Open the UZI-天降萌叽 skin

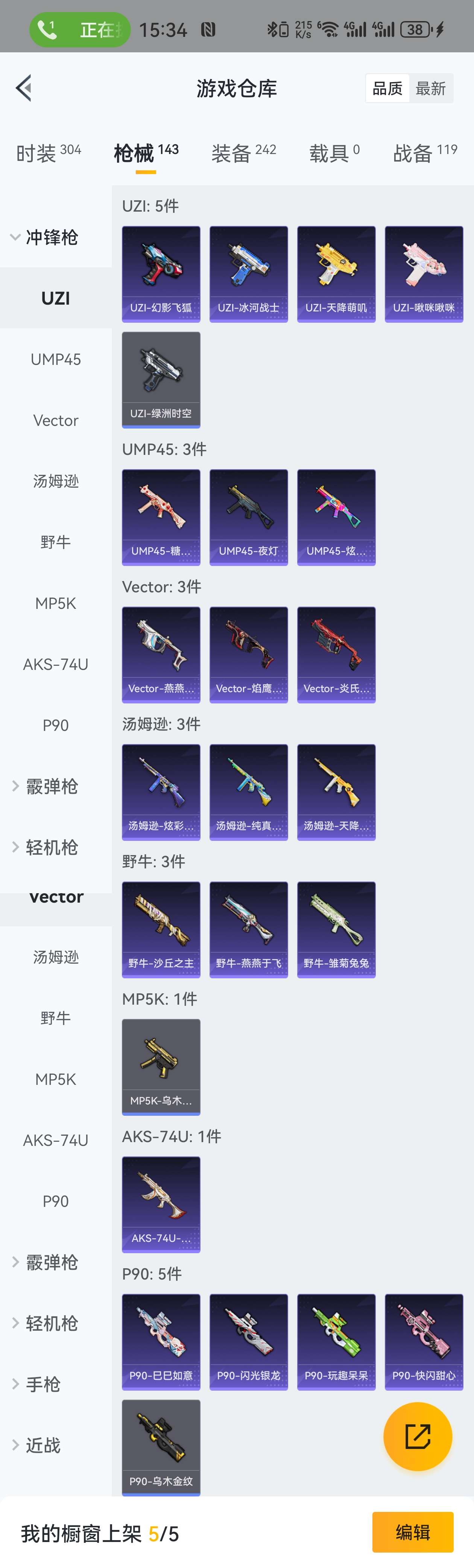tap(336, 273)
